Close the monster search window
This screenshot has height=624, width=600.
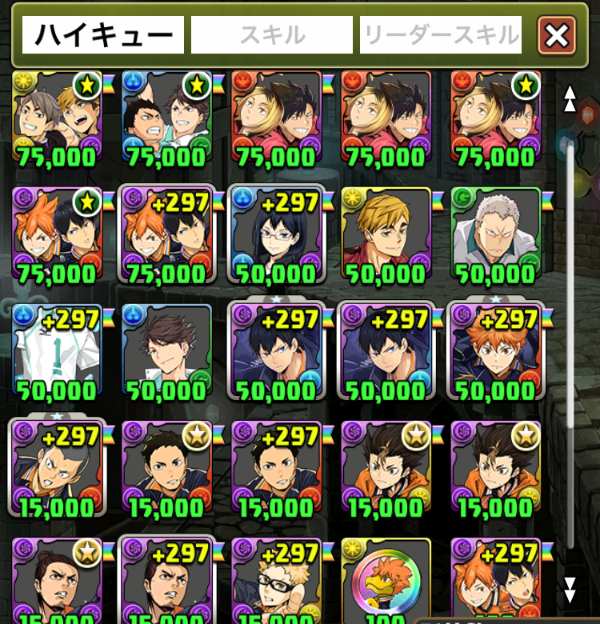[556, 37]
